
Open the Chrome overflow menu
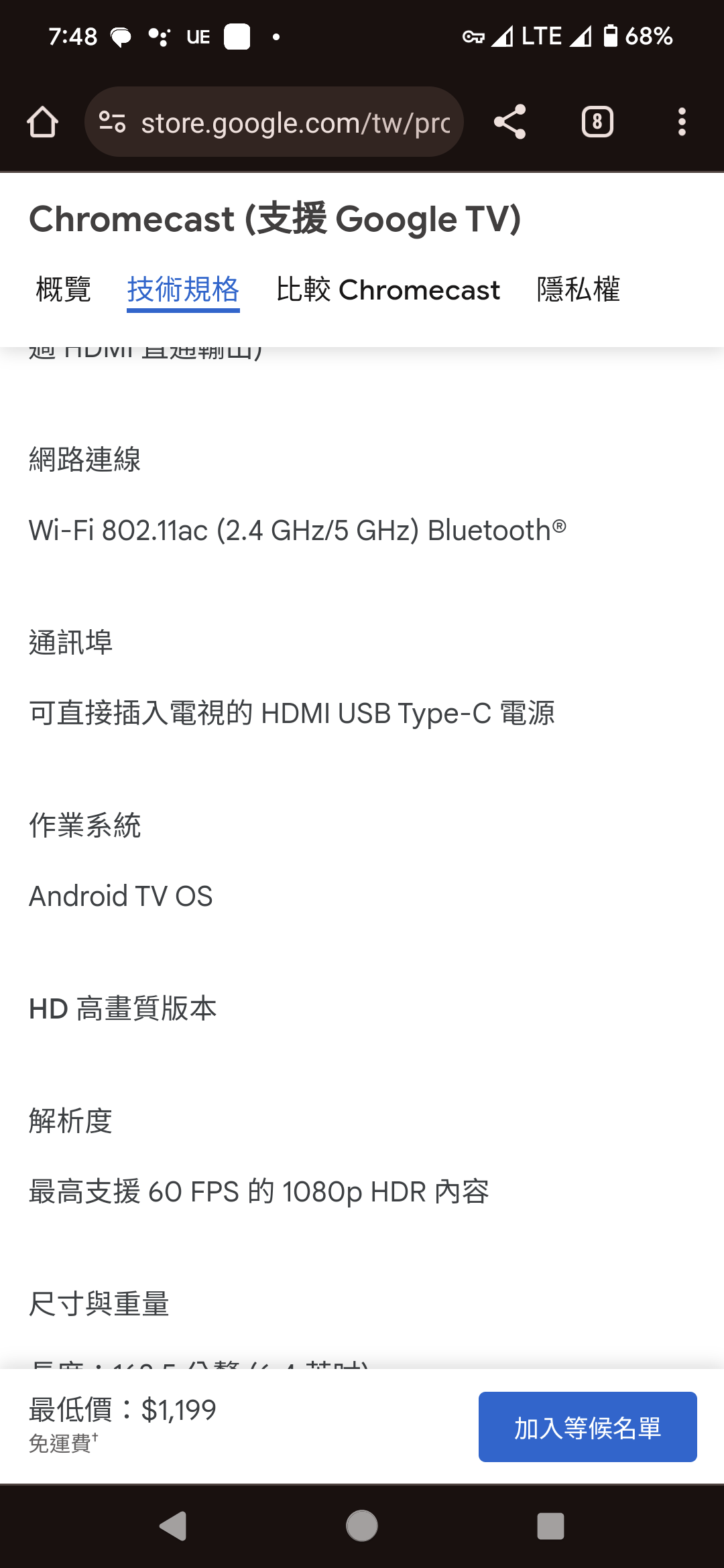[x=682, y=122]
